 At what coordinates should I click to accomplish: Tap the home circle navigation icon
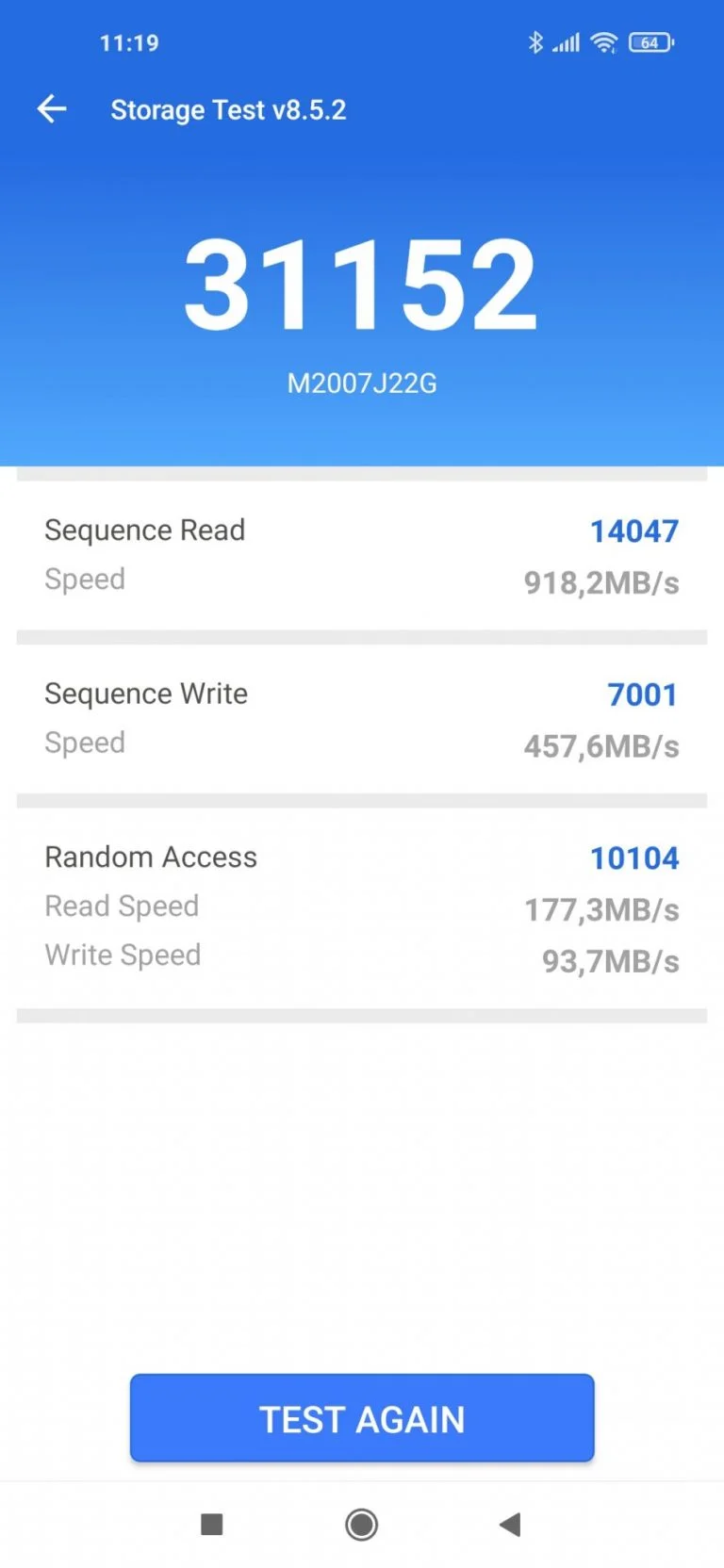pyautogui.click(x=361, y=1524)
